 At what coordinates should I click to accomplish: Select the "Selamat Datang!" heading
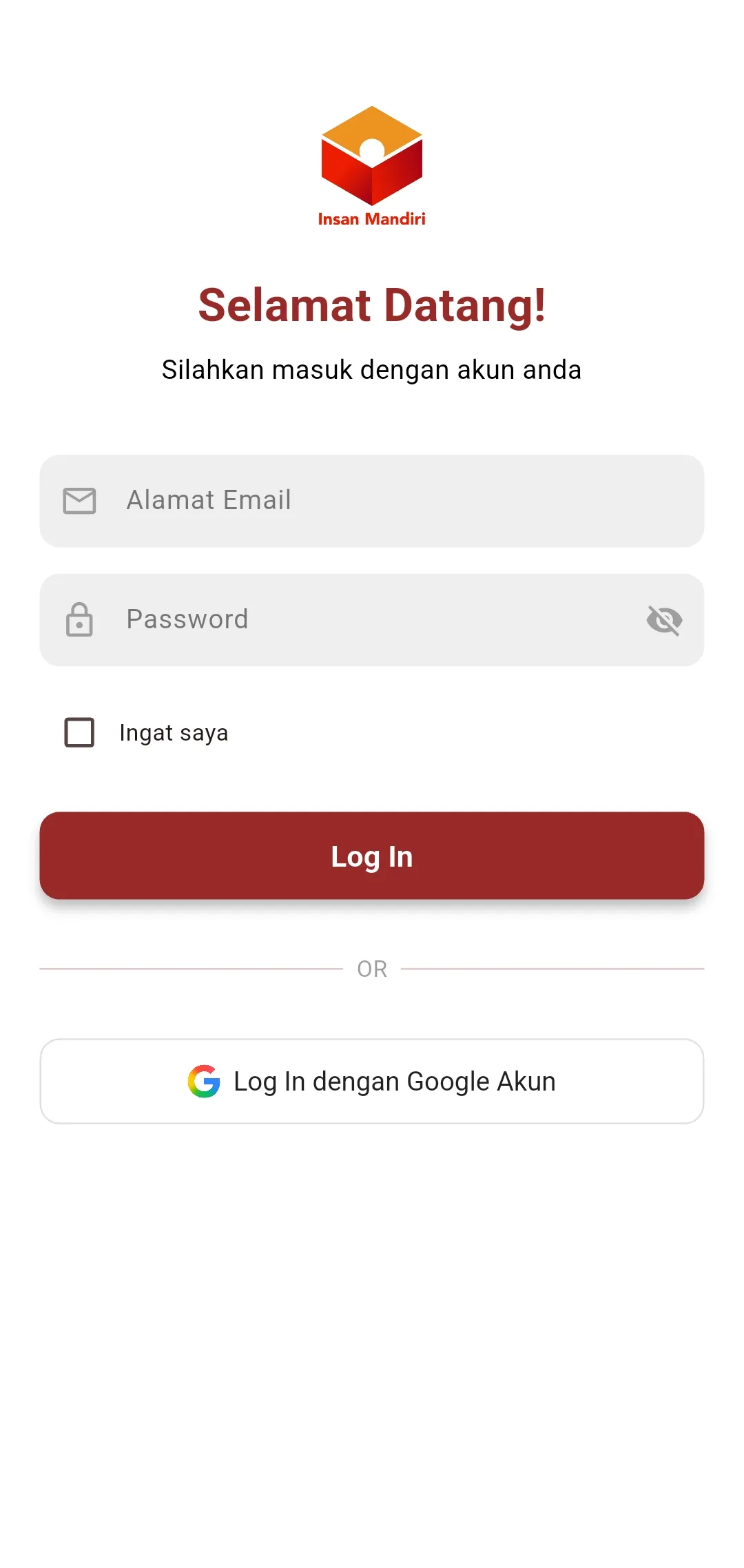tap(371, 305)
